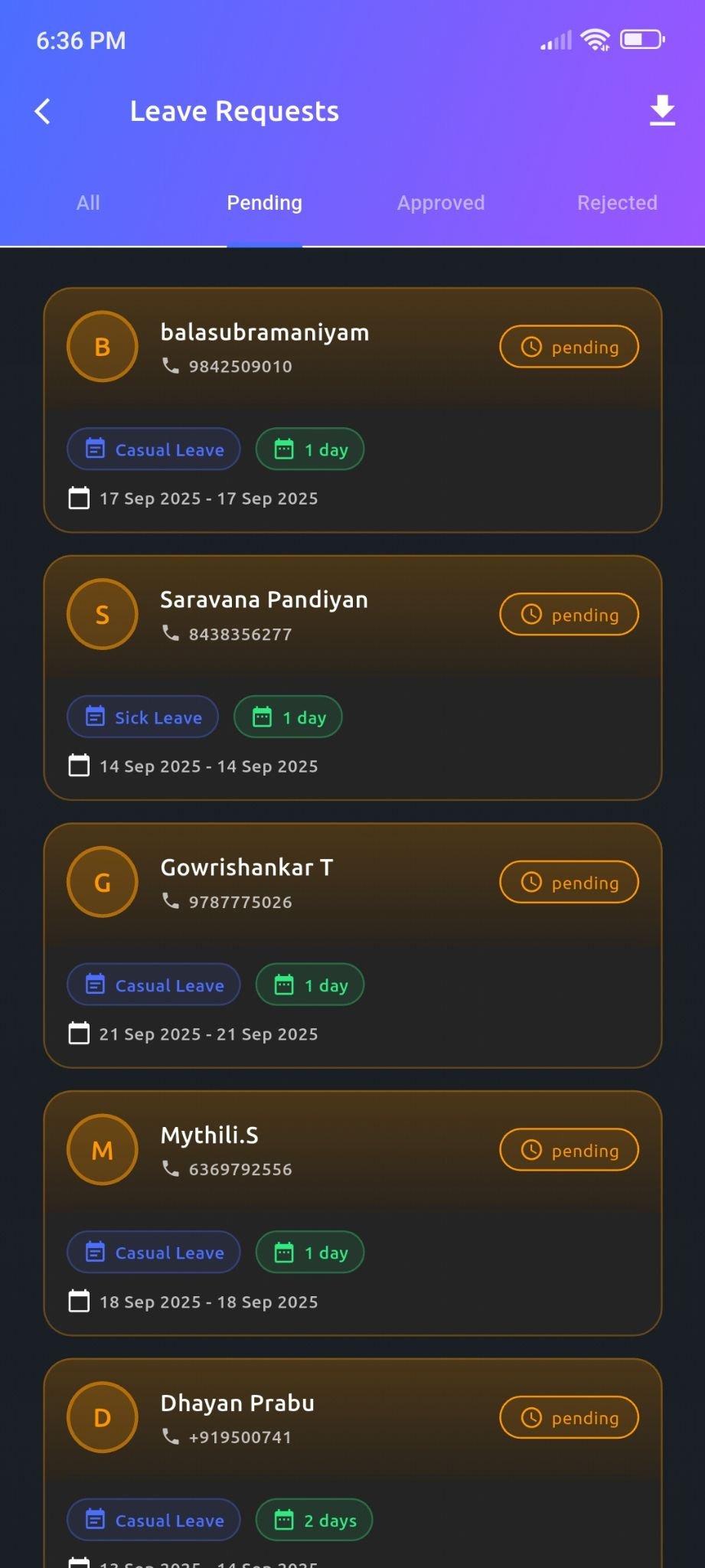Click the clock icon in Saravana Pandiyan's pending badge
Viewport: 705px width, 1568px height.
tap(532, 614)
